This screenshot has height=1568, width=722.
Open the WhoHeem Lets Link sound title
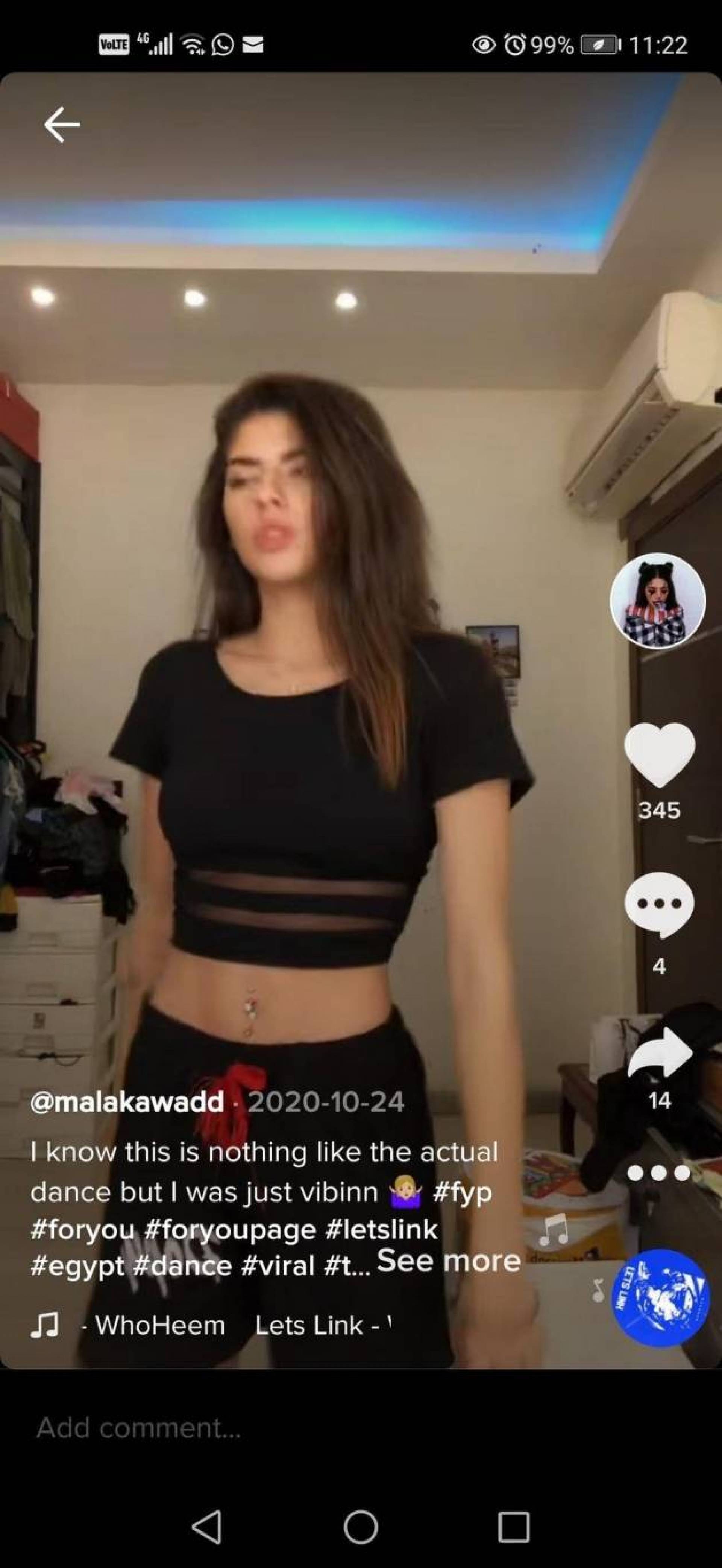[x=237, y=1325]
